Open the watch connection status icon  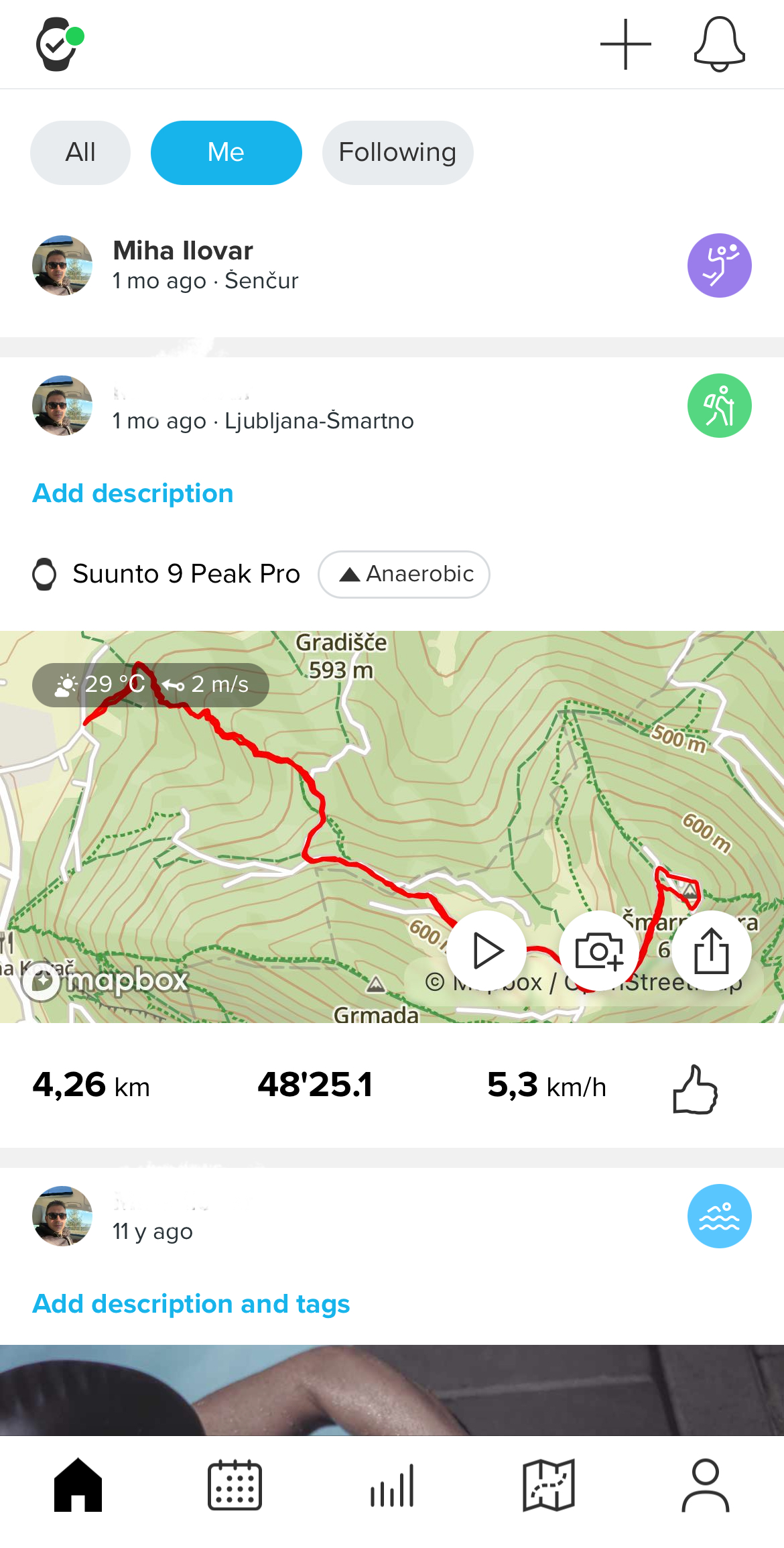tap(59, 44)
